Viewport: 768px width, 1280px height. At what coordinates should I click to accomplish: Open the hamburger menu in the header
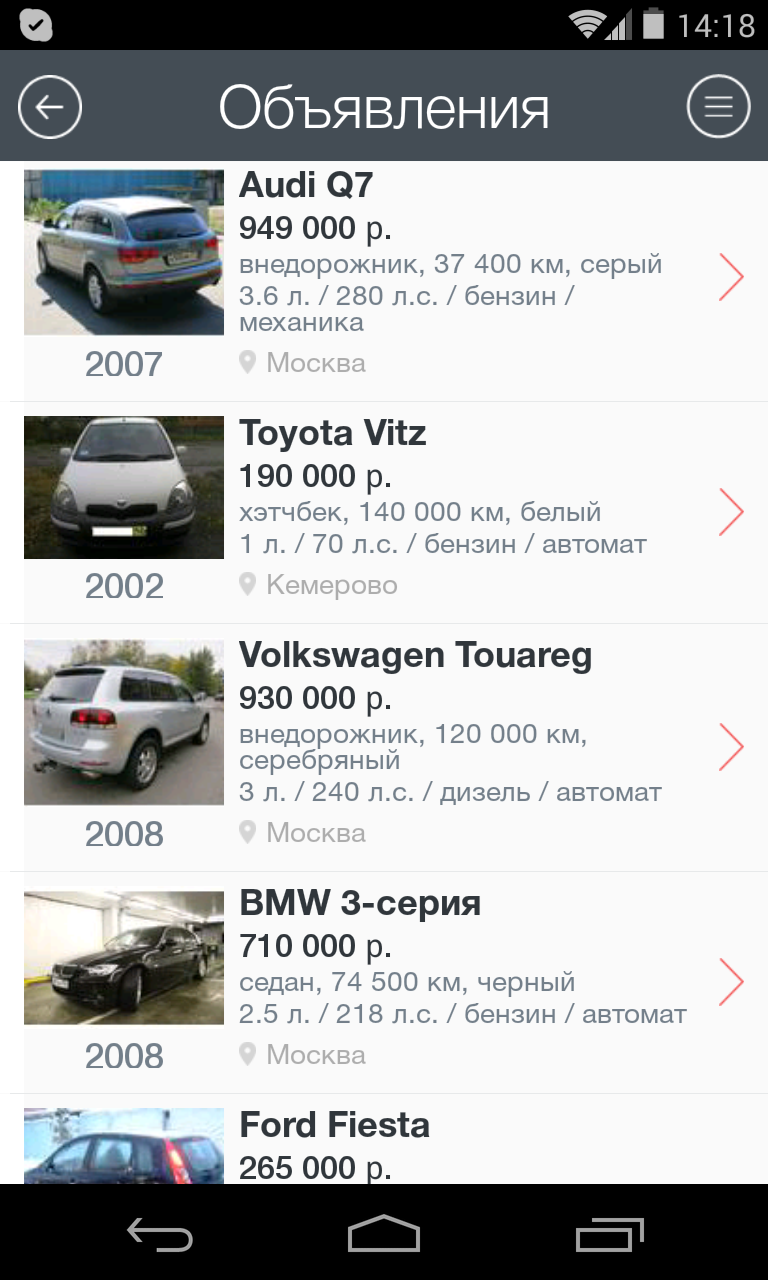[x=718, y=107]
